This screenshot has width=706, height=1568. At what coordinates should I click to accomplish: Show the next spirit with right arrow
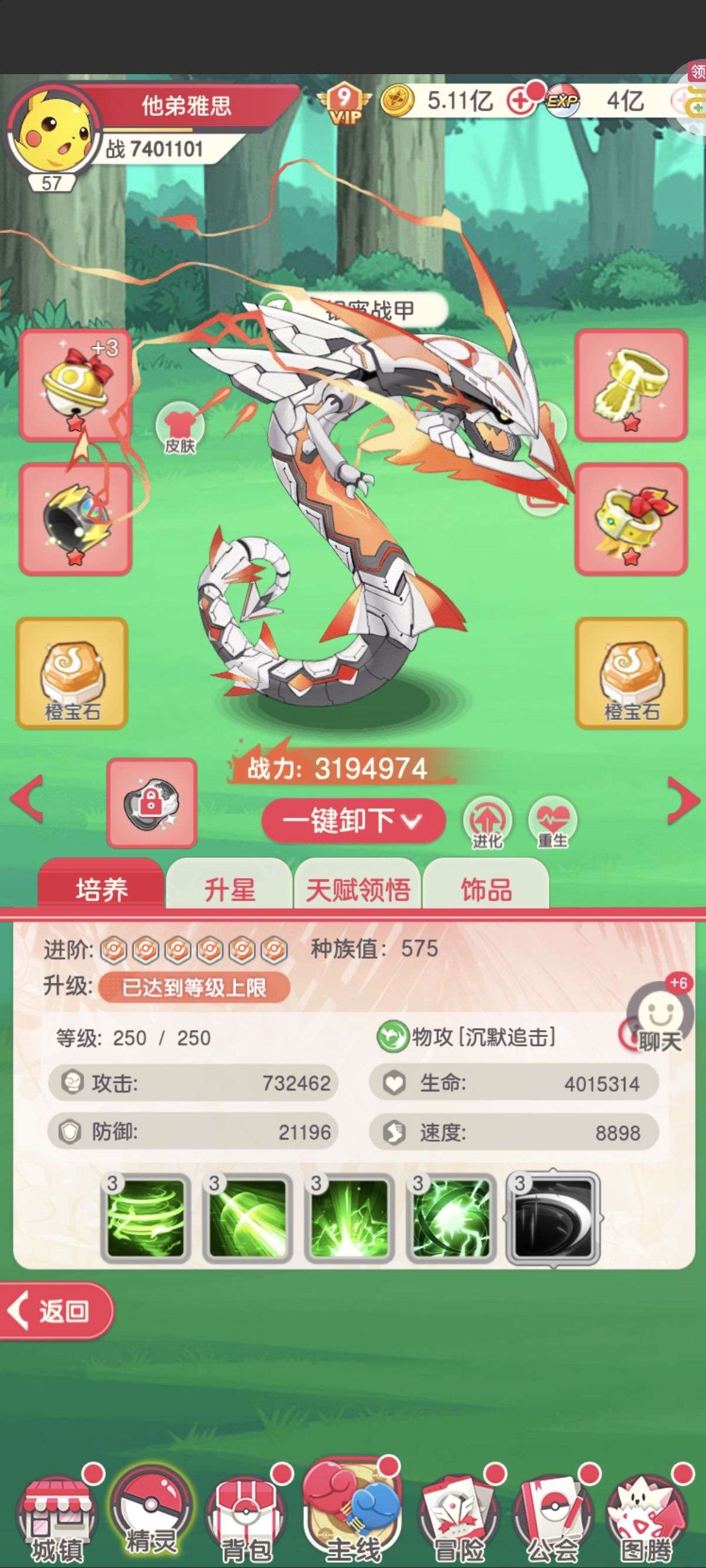(684, 800)
